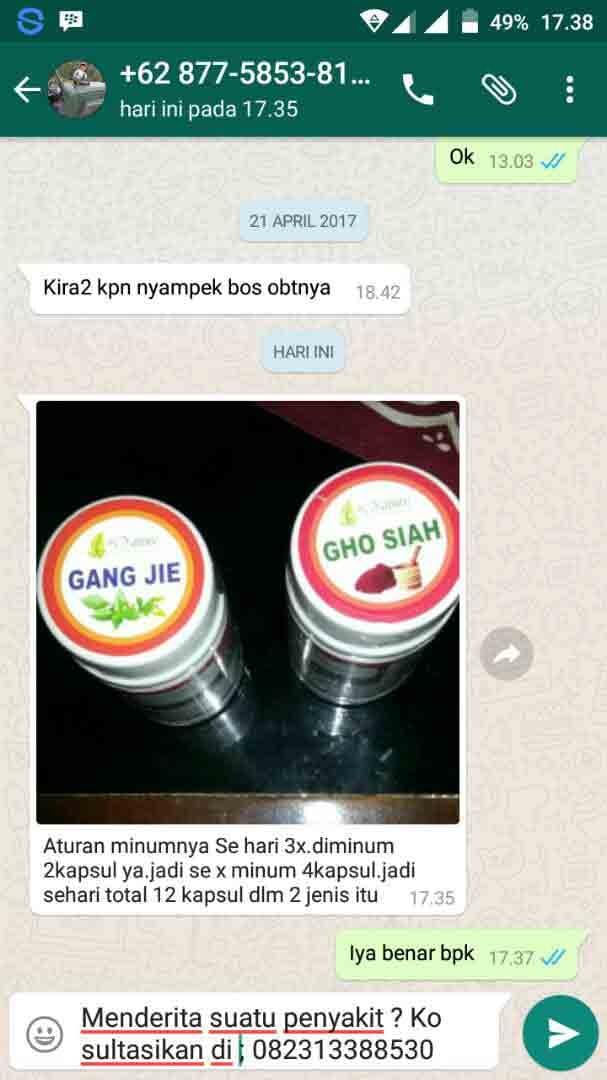Open the emoji picker
This screenshot has height=1080, width=607.
click(x=44, y=1034)
